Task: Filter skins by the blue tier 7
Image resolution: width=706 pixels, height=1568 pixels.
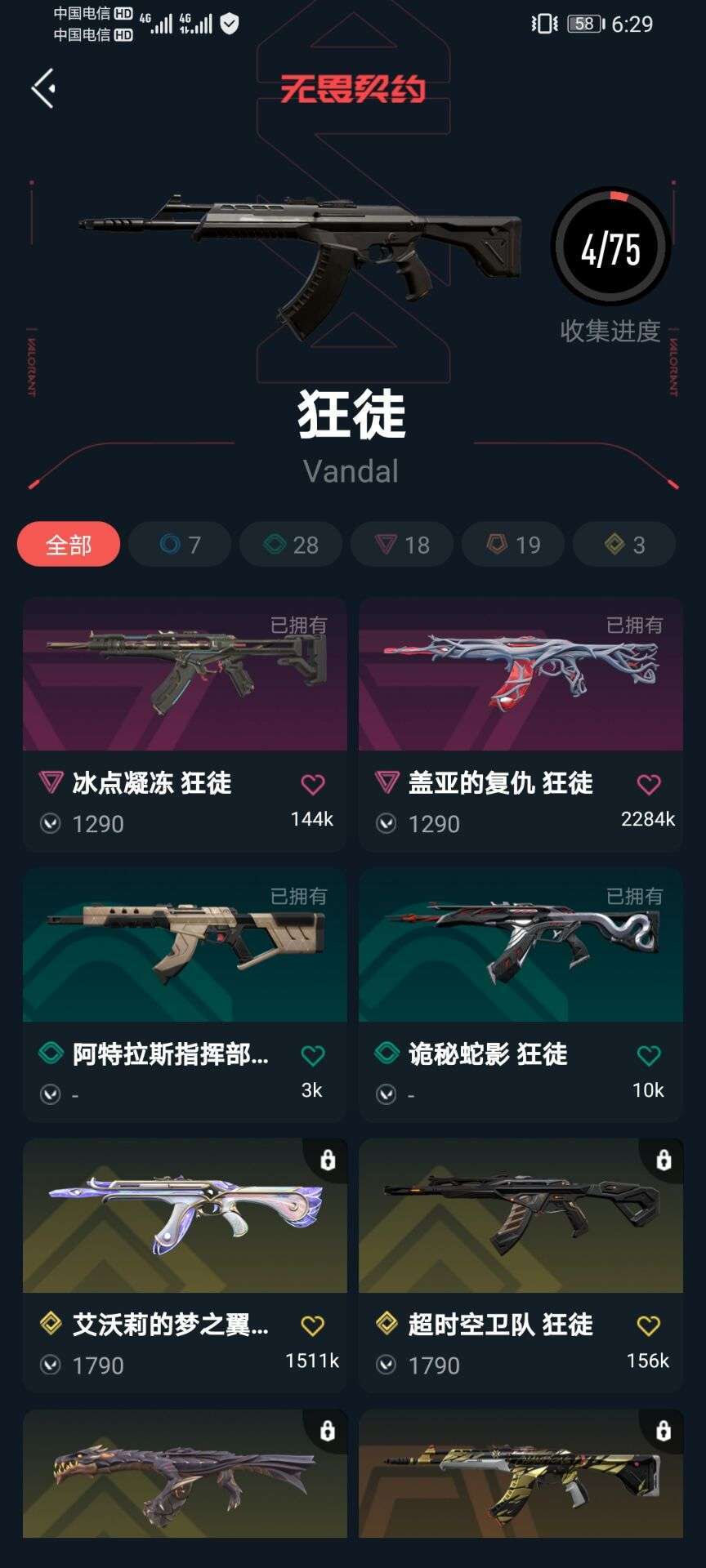Action: pyautogui.click(x=180, y=544)
